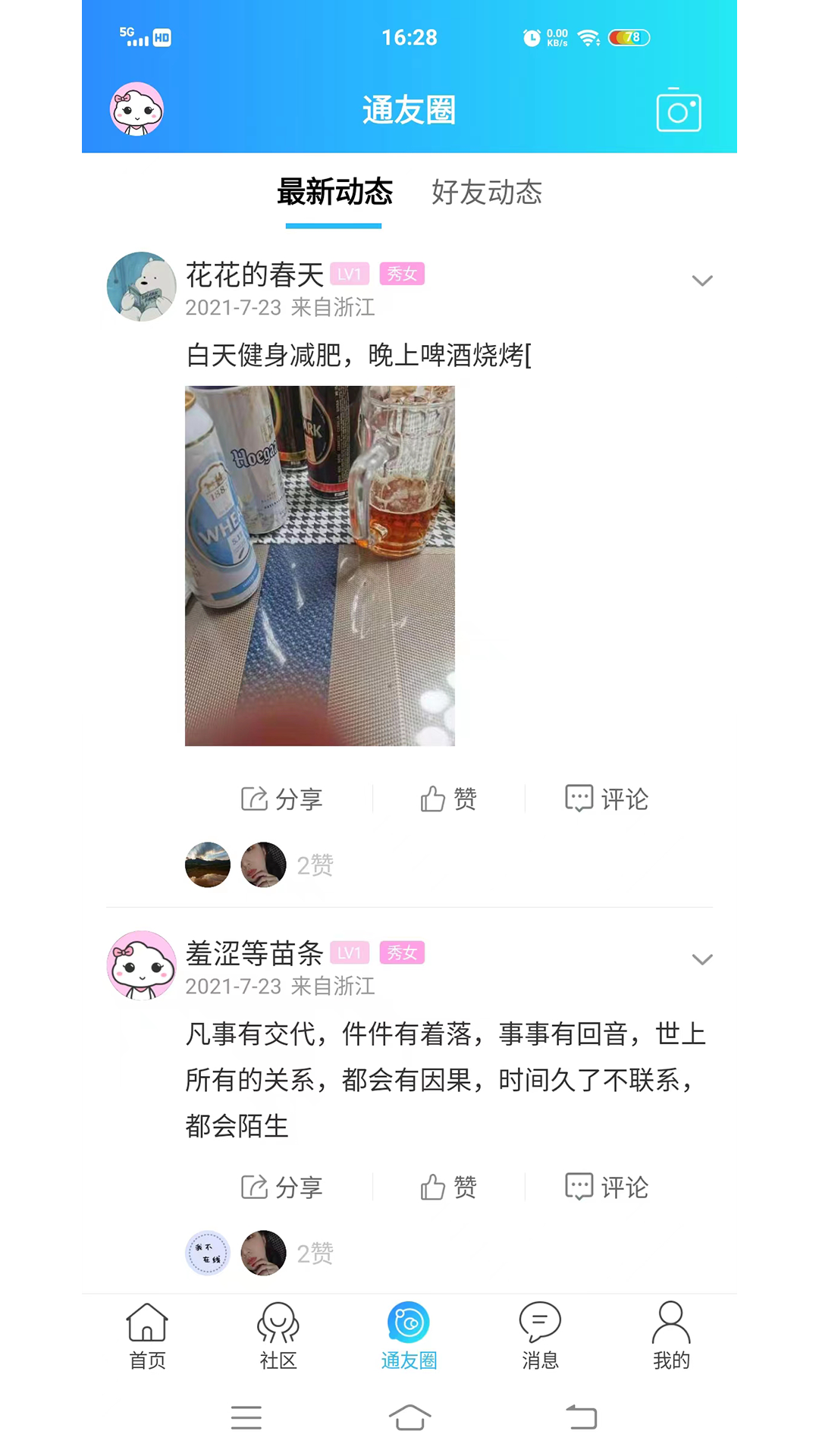819x1456 pixels.
Task: Expand options on 花花的春天's post
Action: point(702,279)
